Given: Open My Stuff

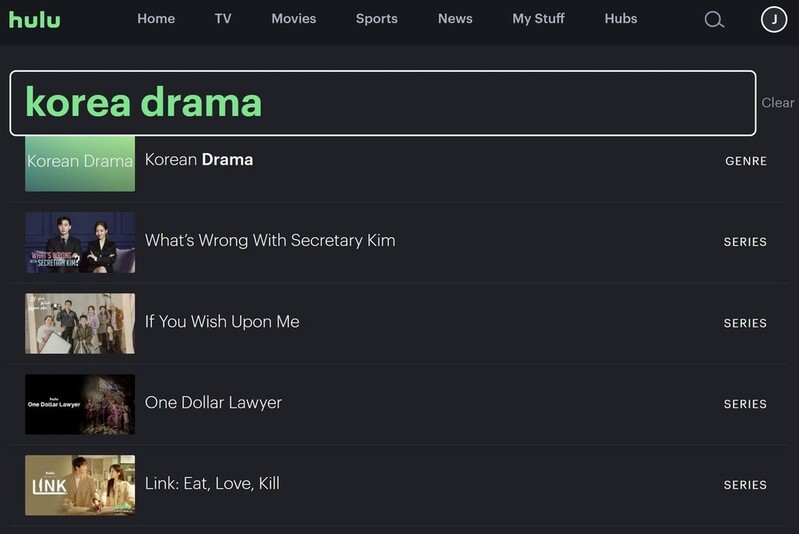Looking at the screenshot, I should coord(538,19).
